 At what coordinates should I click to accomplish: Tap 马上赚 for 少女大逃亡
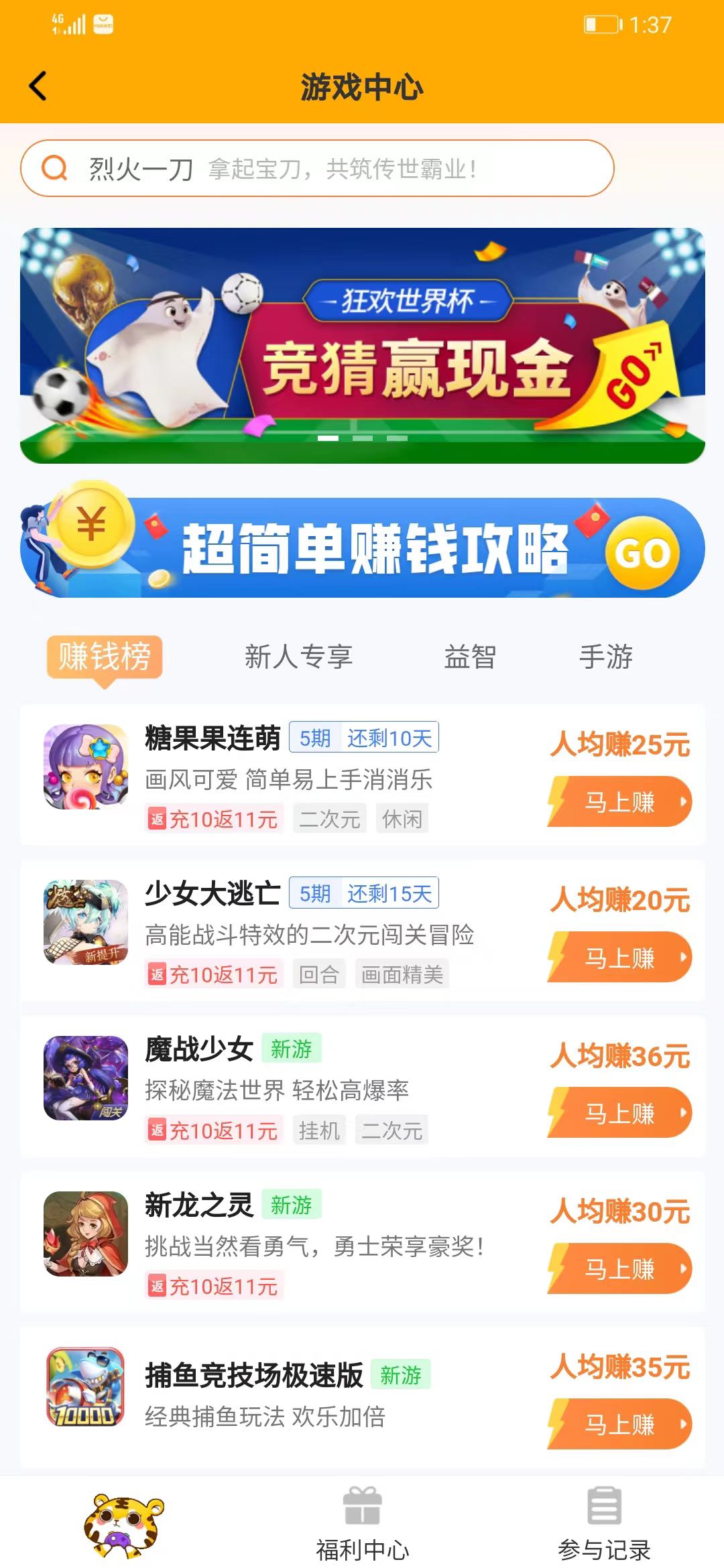(619, 957)
